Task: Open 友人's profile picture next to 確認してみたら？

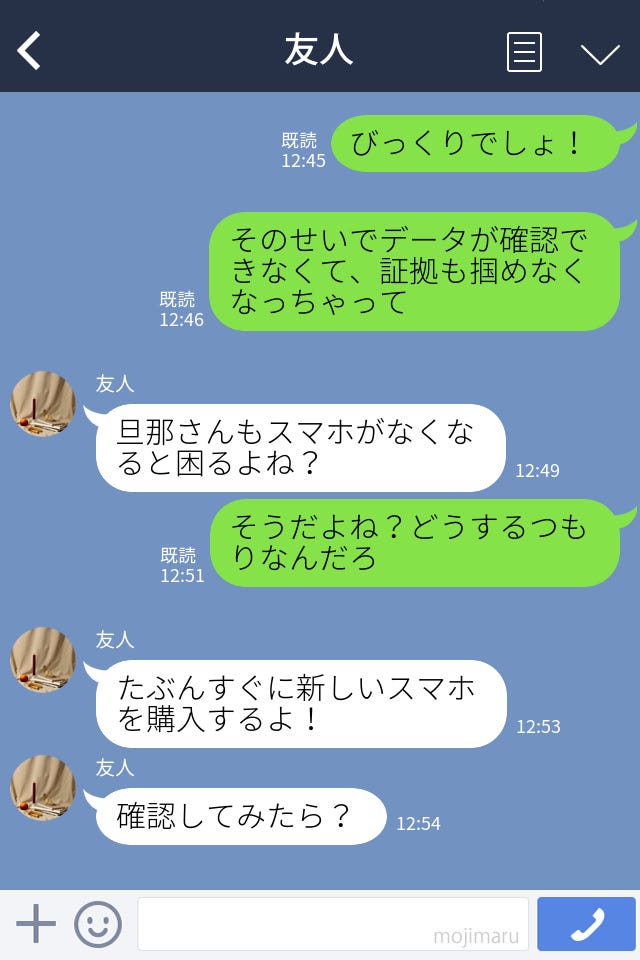Action: (x=43, y=788)
